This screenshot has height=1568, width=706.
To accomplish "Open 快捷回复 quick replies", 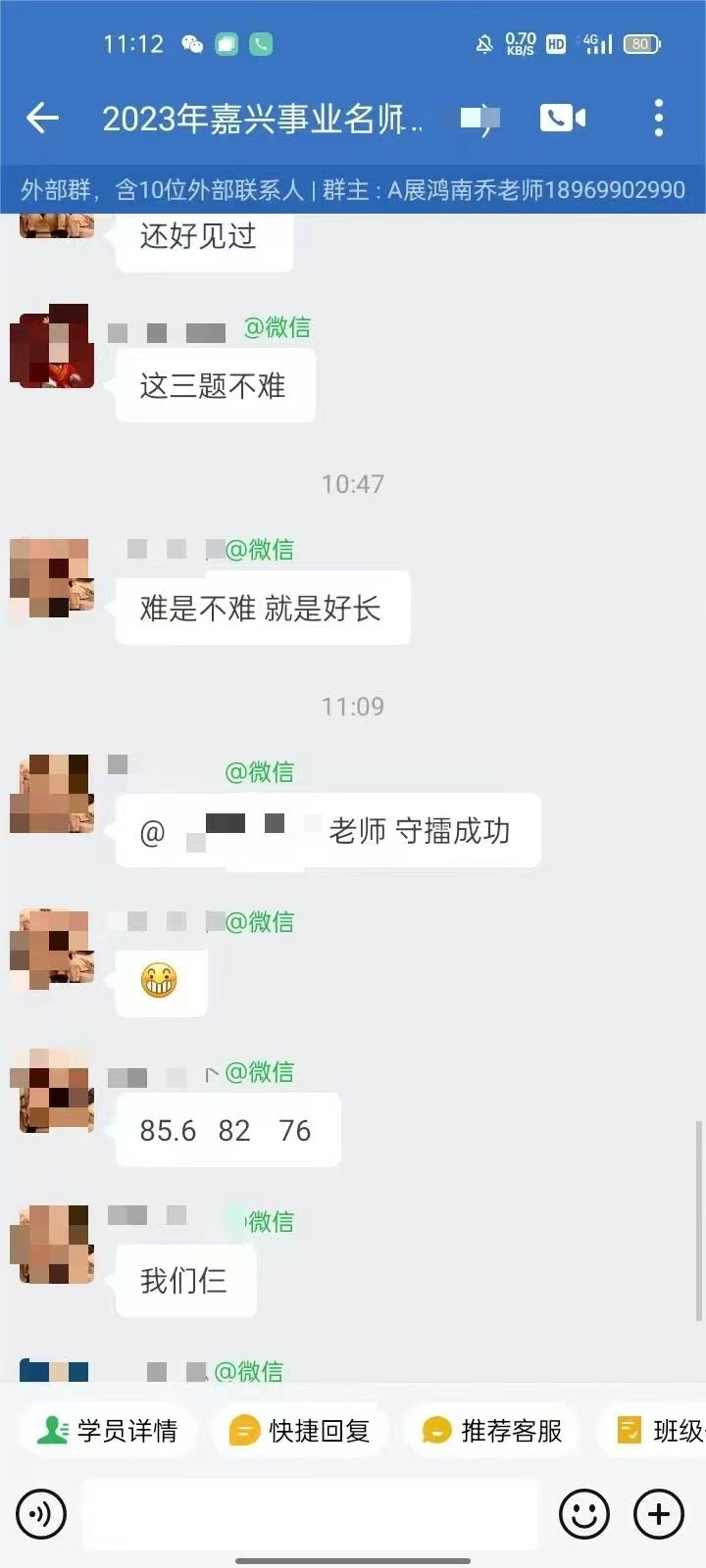I will click(x=299, y=1431).
